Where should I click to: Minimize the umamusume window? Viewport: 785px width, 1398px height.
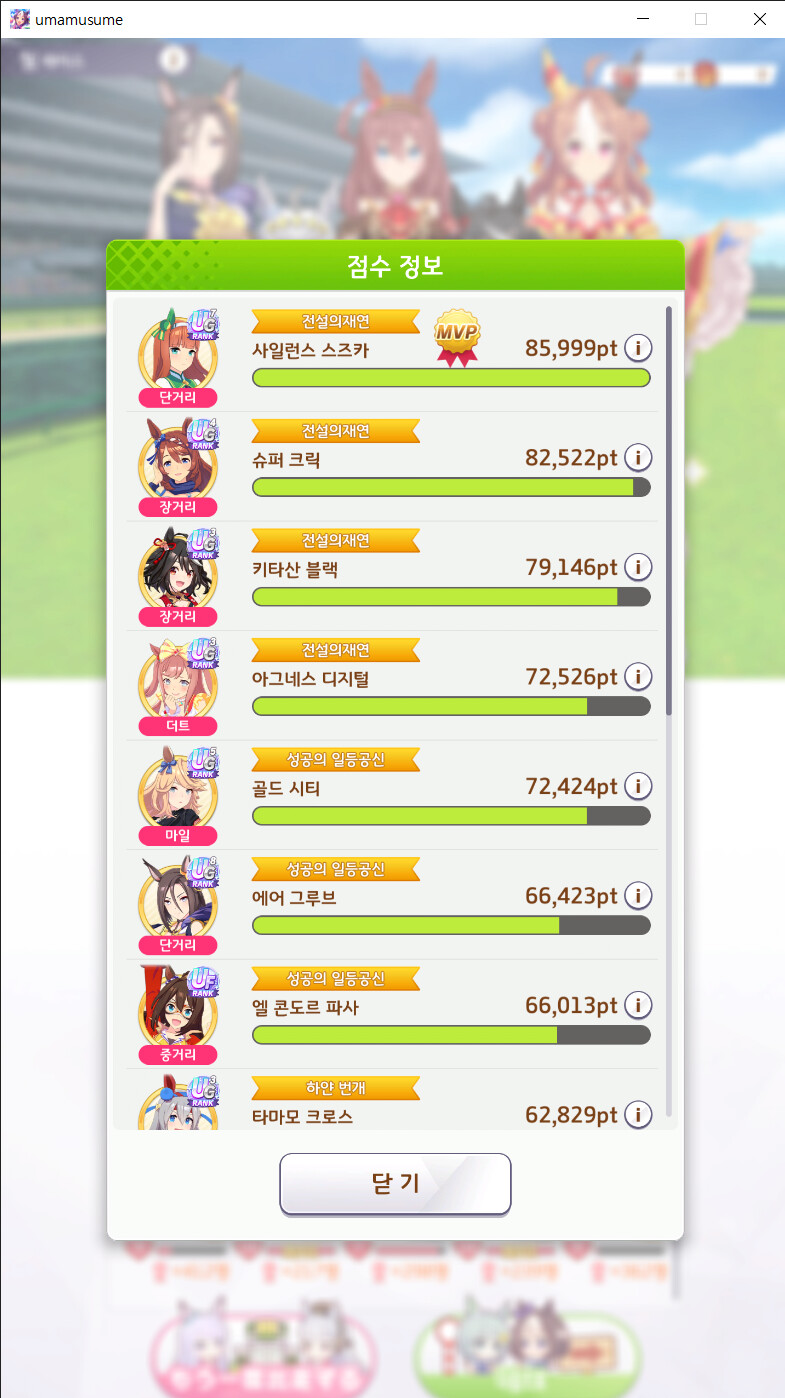point(642,19)
